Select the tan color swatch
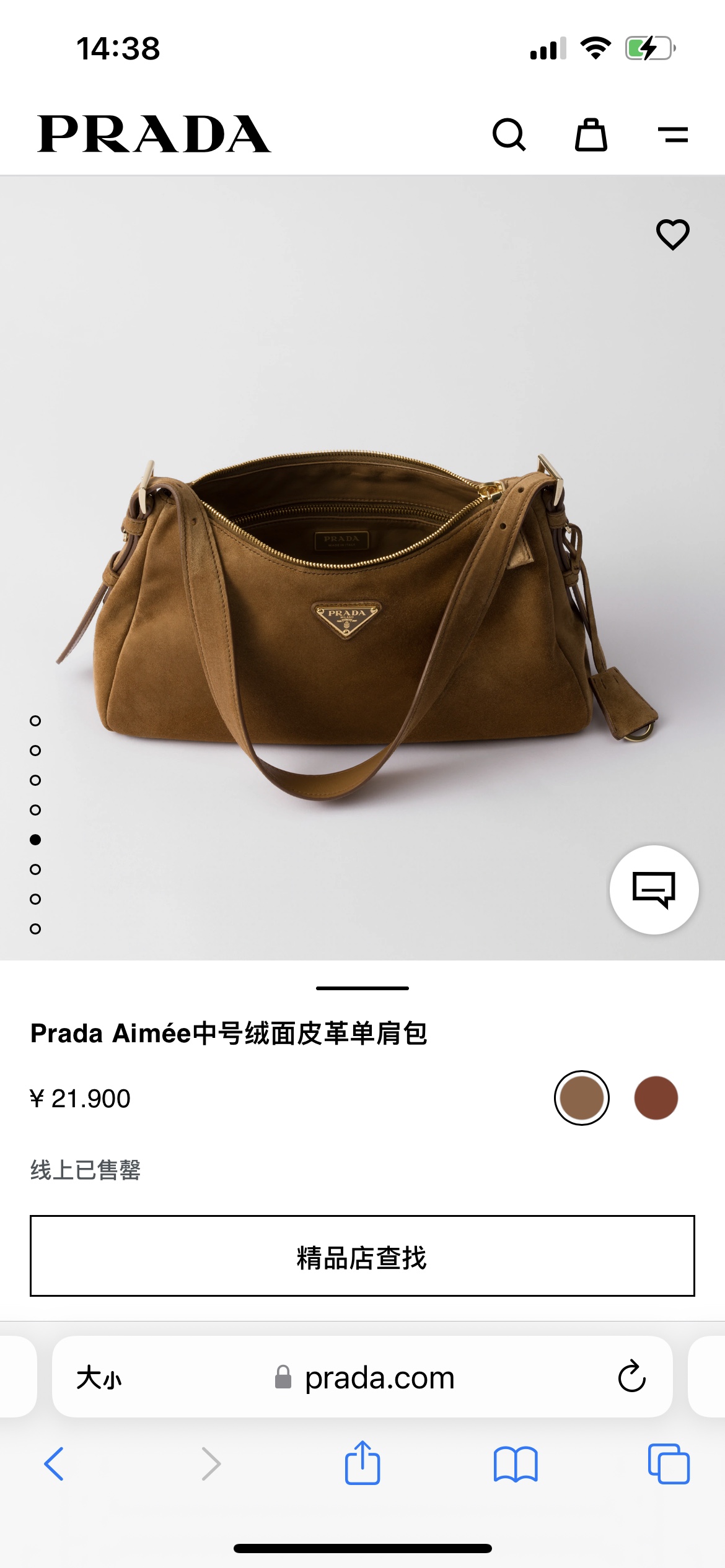The width and height of the screenshot is (725, 1568). (581, 1098)
